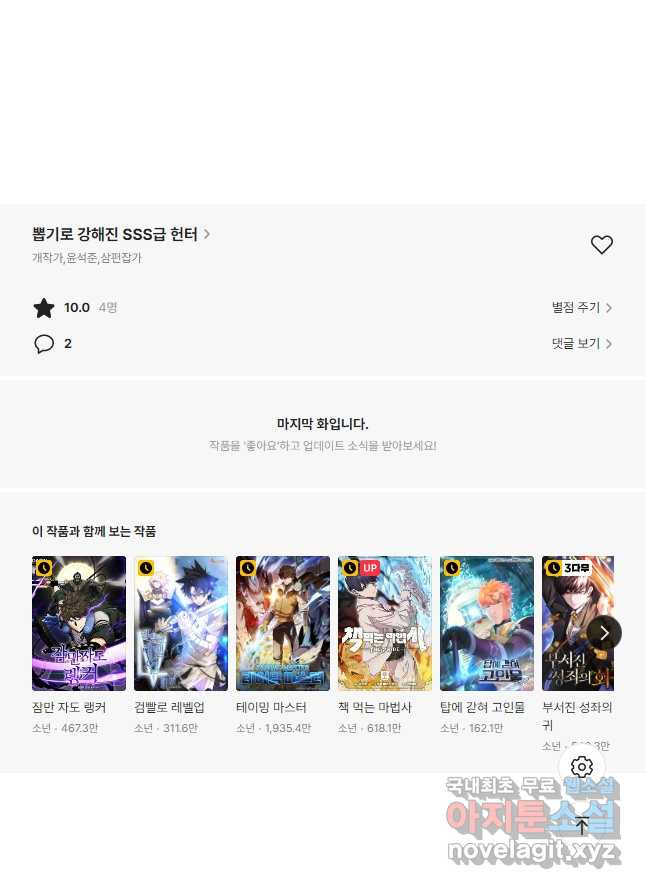This screenshot has height=889, width=646.
Task: Show next recommended titles with the arrow
Action: [x=604, y=633]
